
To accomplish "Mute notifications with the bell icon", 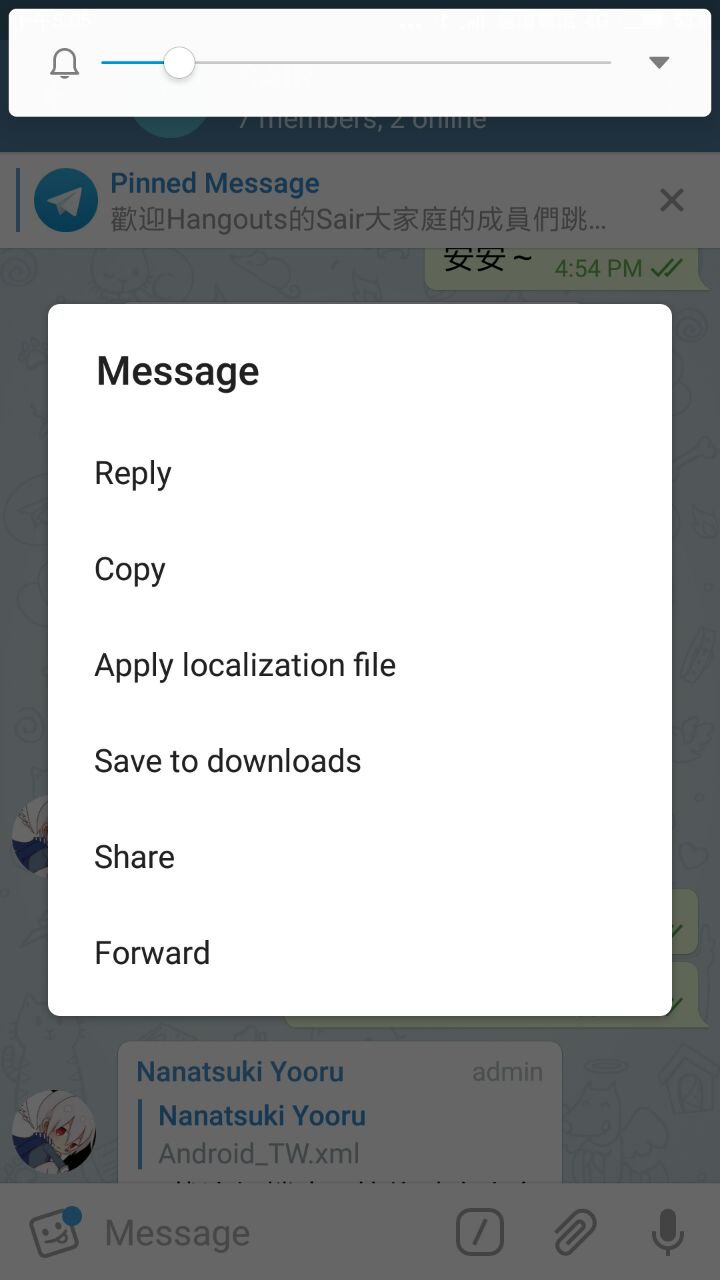I will pyautogui.click(x=64, y=63).
